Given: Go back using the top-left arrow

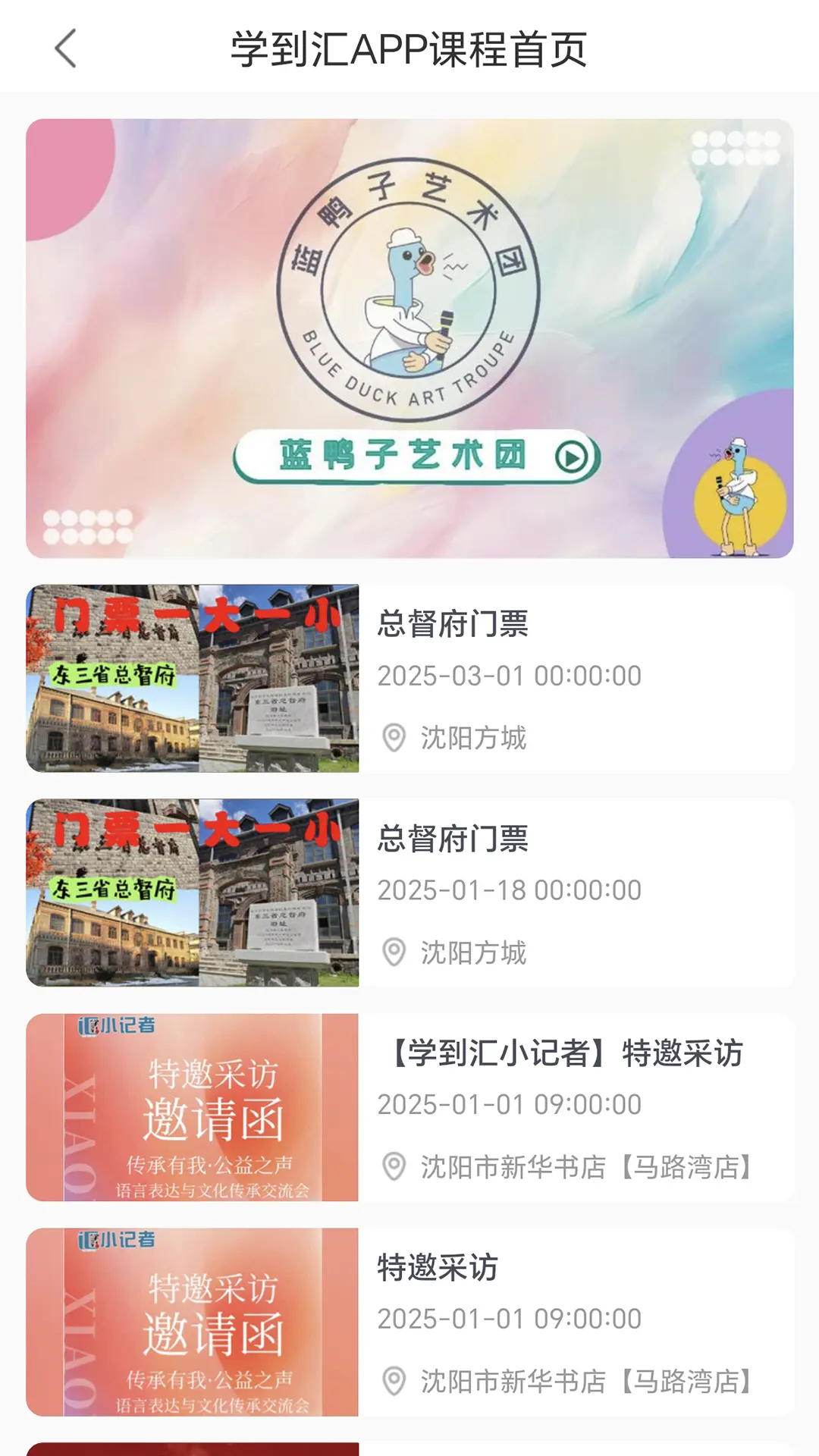Looking at the screenshot, I should (x=66, y=49).
